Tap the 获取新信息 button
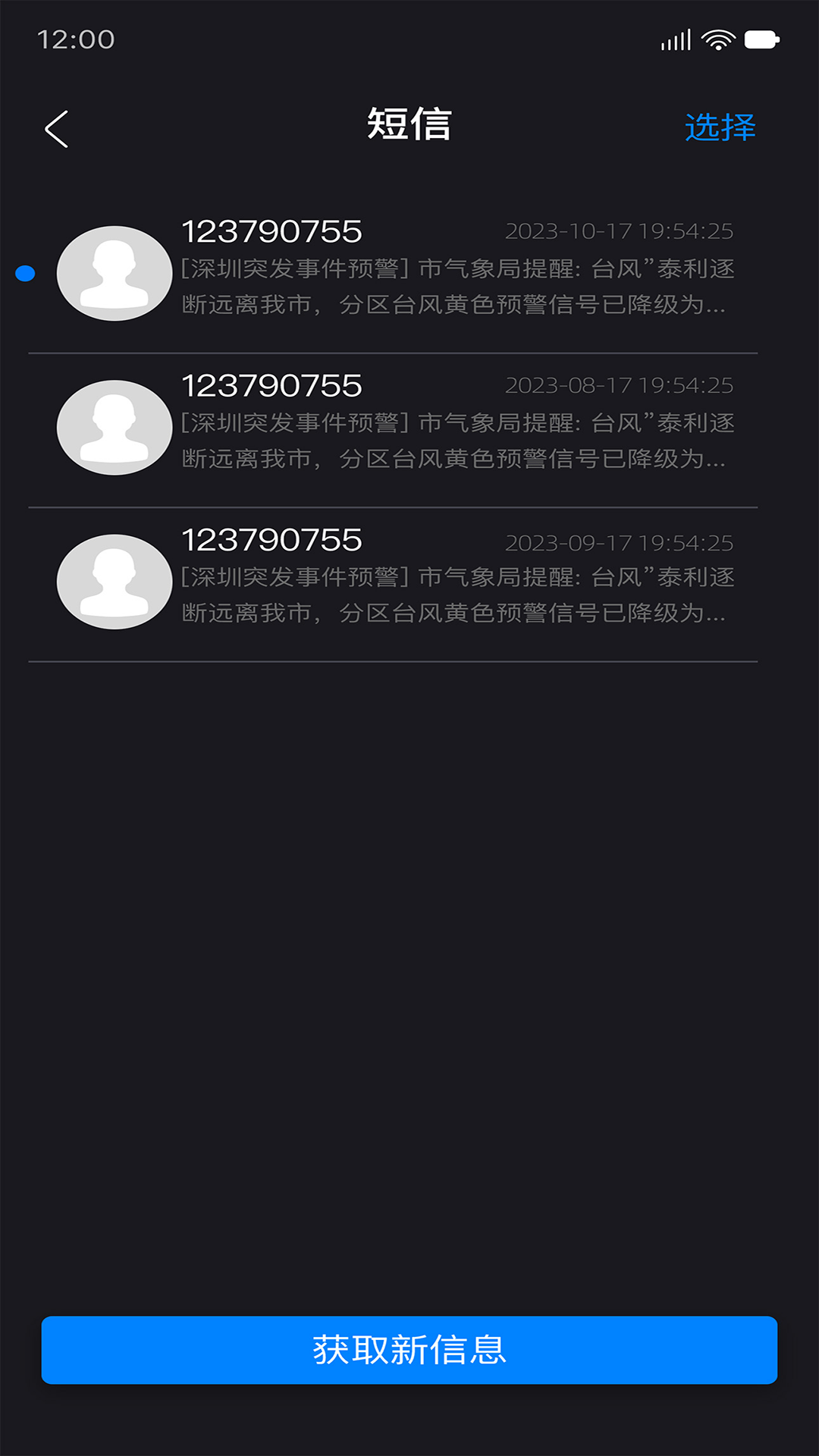The height and width of the screenshot is (1456, 819). [409, 1350]
